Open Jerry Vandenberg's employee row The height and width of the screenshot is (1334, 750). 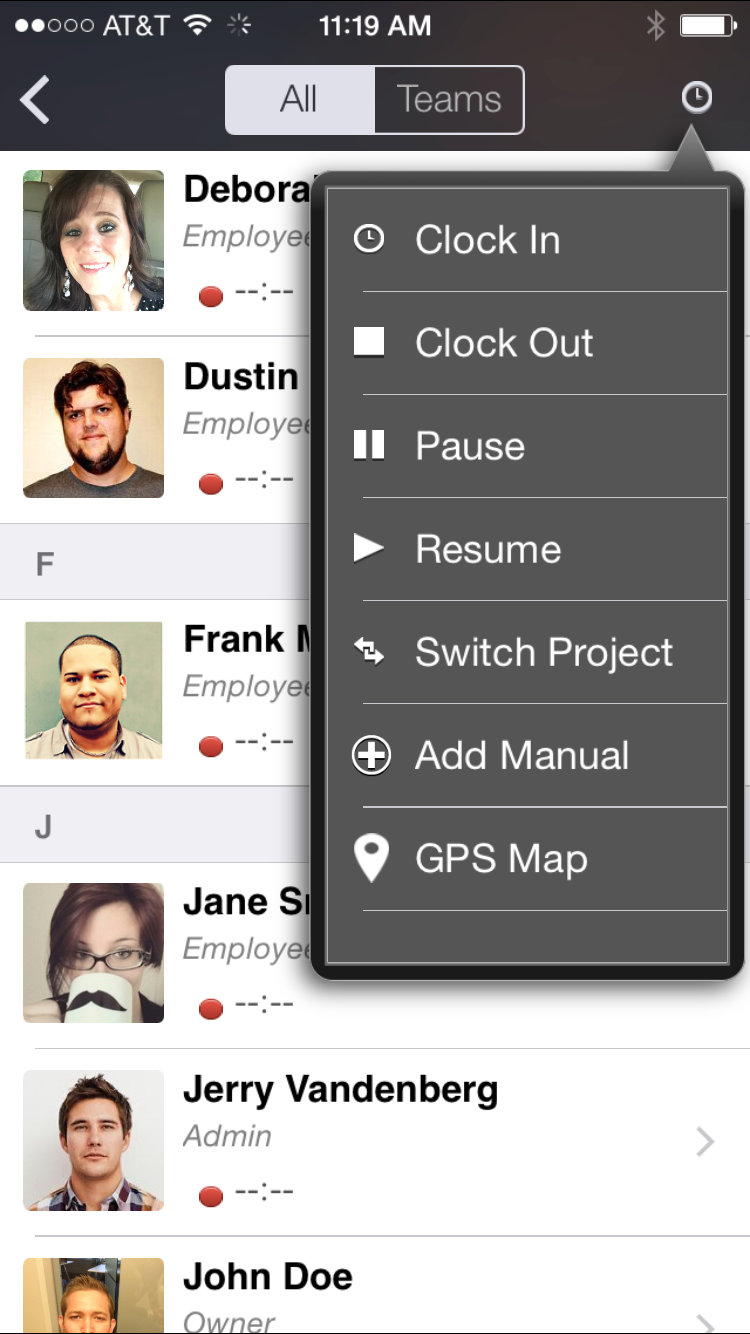click(x=375, y=1142)
